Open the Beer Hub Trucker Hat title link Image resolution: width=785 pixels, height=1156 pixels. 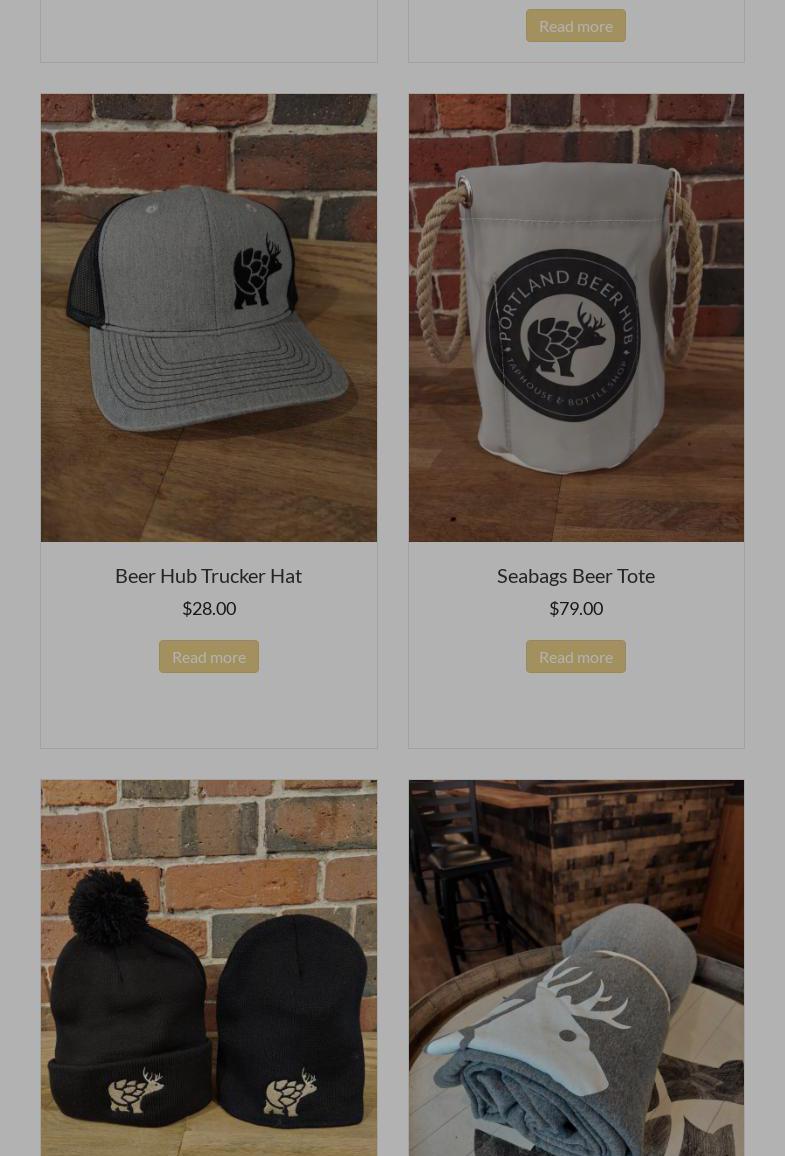(208, 575)
